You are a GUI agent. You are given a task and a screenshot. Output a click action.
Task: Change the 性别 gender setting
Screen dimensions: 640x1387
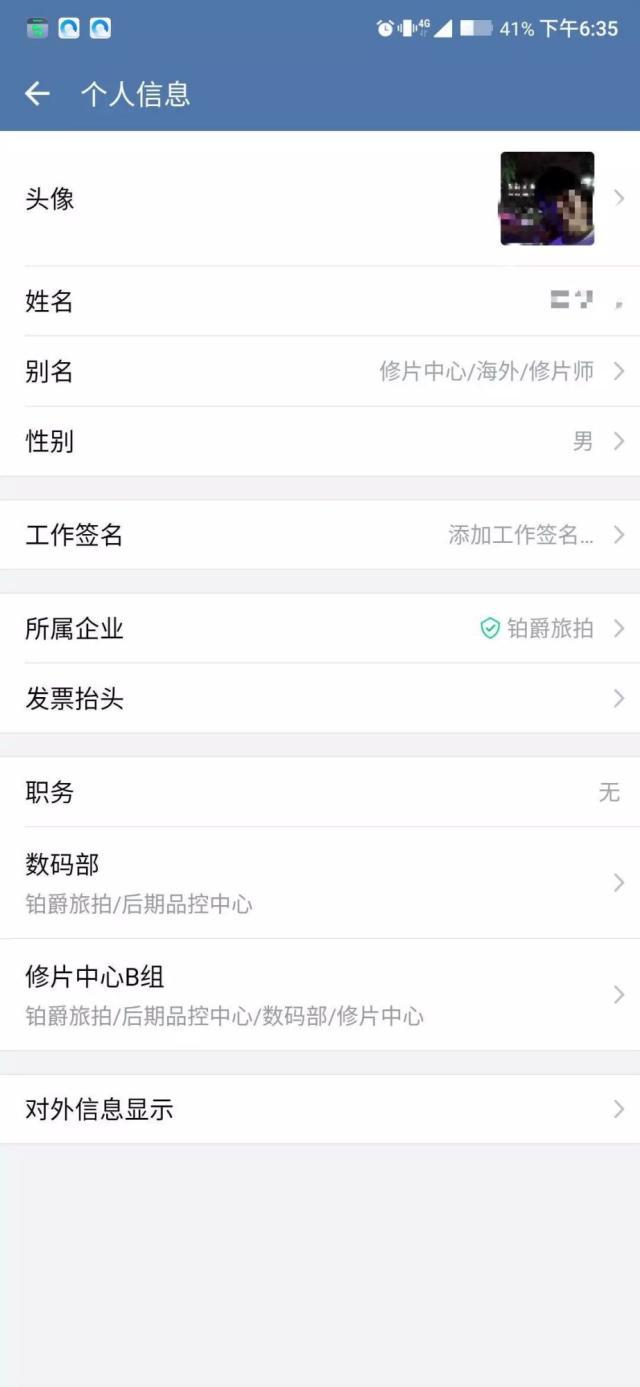point(320,442)
